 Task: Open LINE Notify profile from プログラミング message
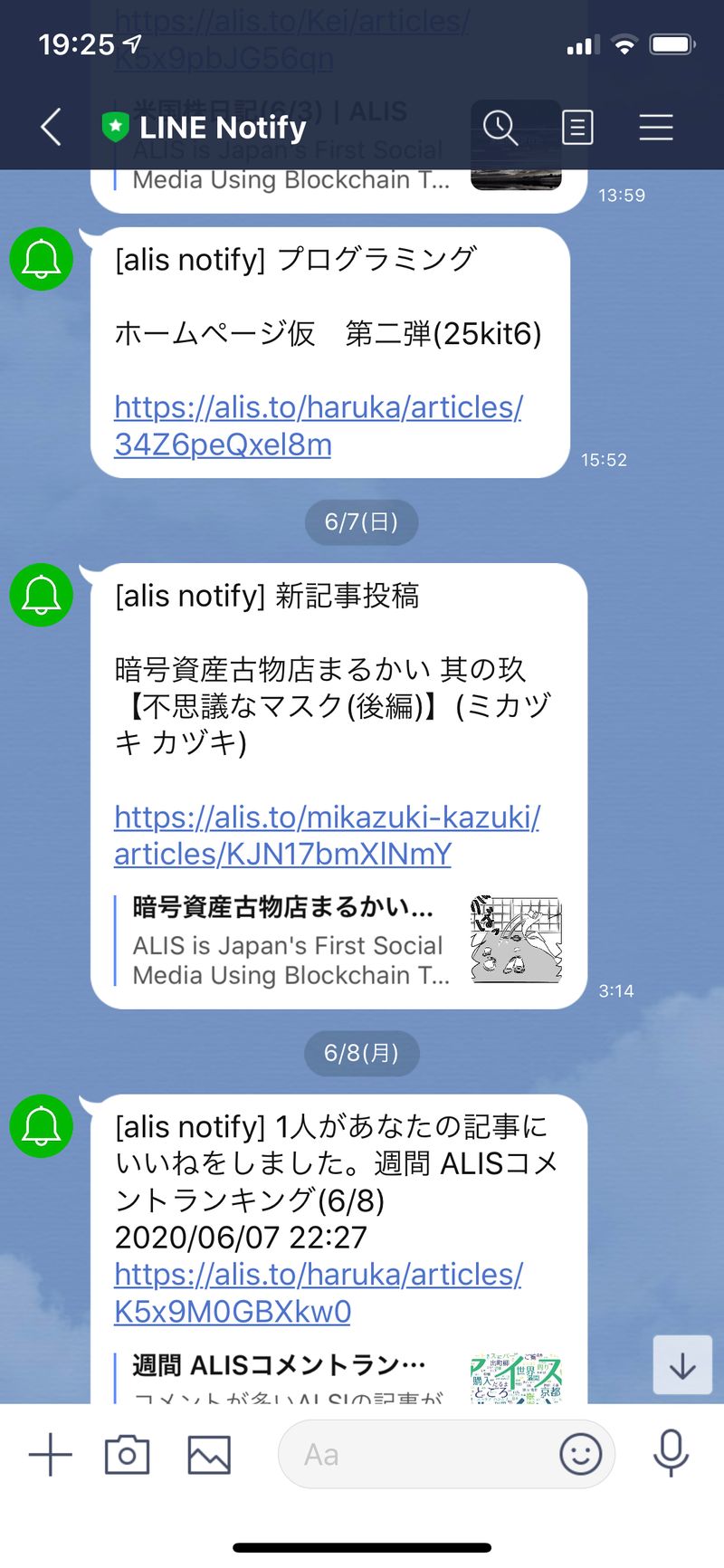click(x=42, y=260)
